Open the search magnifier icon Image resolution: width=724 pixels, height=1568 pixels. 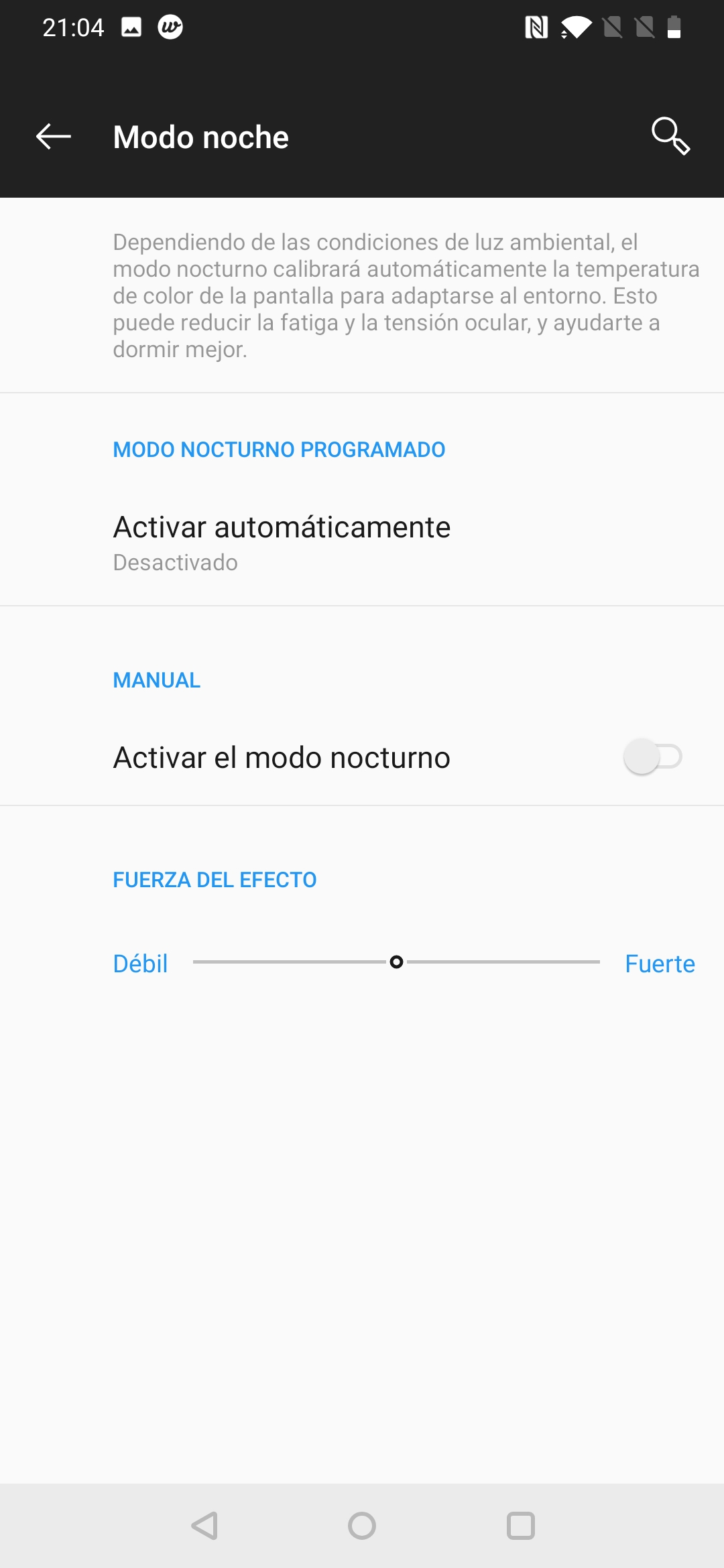(x=671, y=136)
